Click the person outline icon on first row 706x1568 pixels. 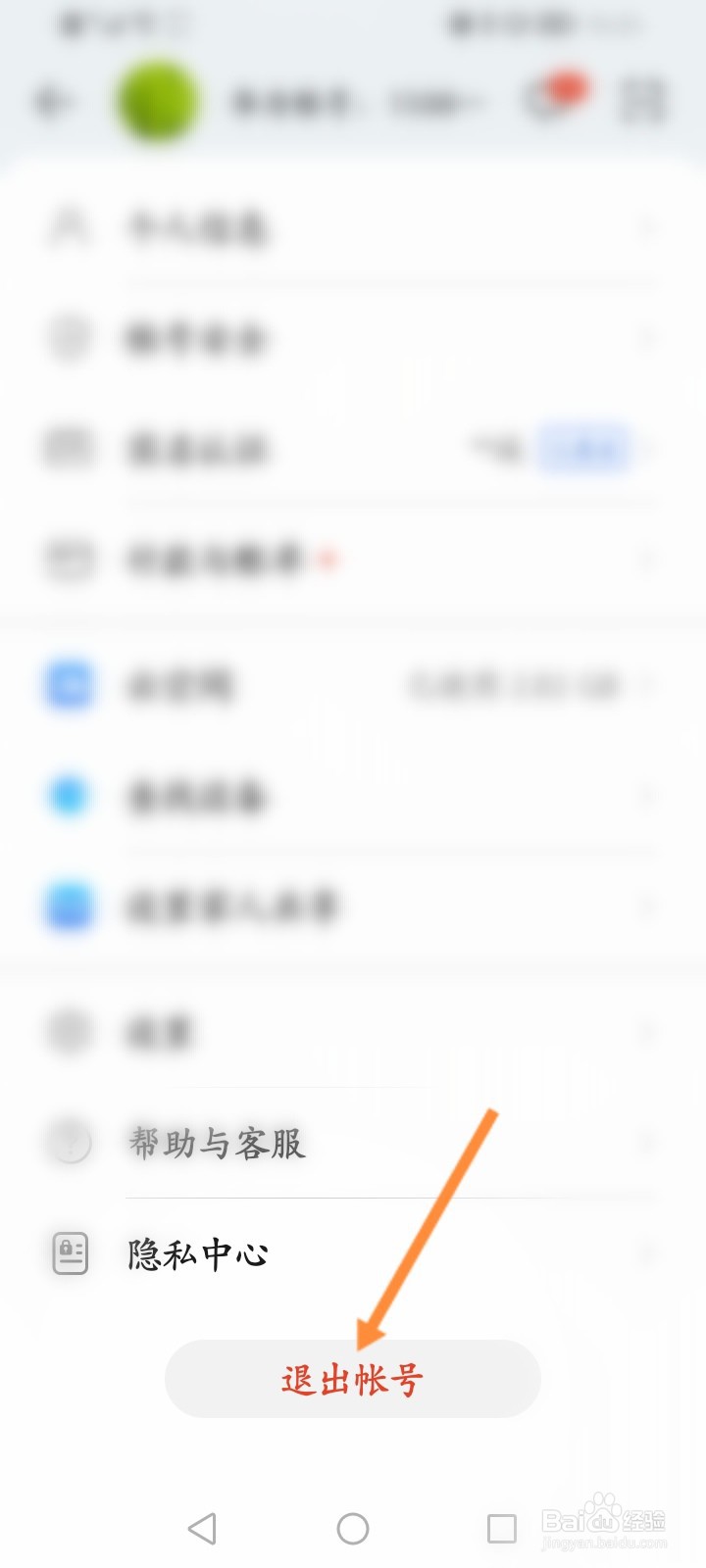coord(68,227)
